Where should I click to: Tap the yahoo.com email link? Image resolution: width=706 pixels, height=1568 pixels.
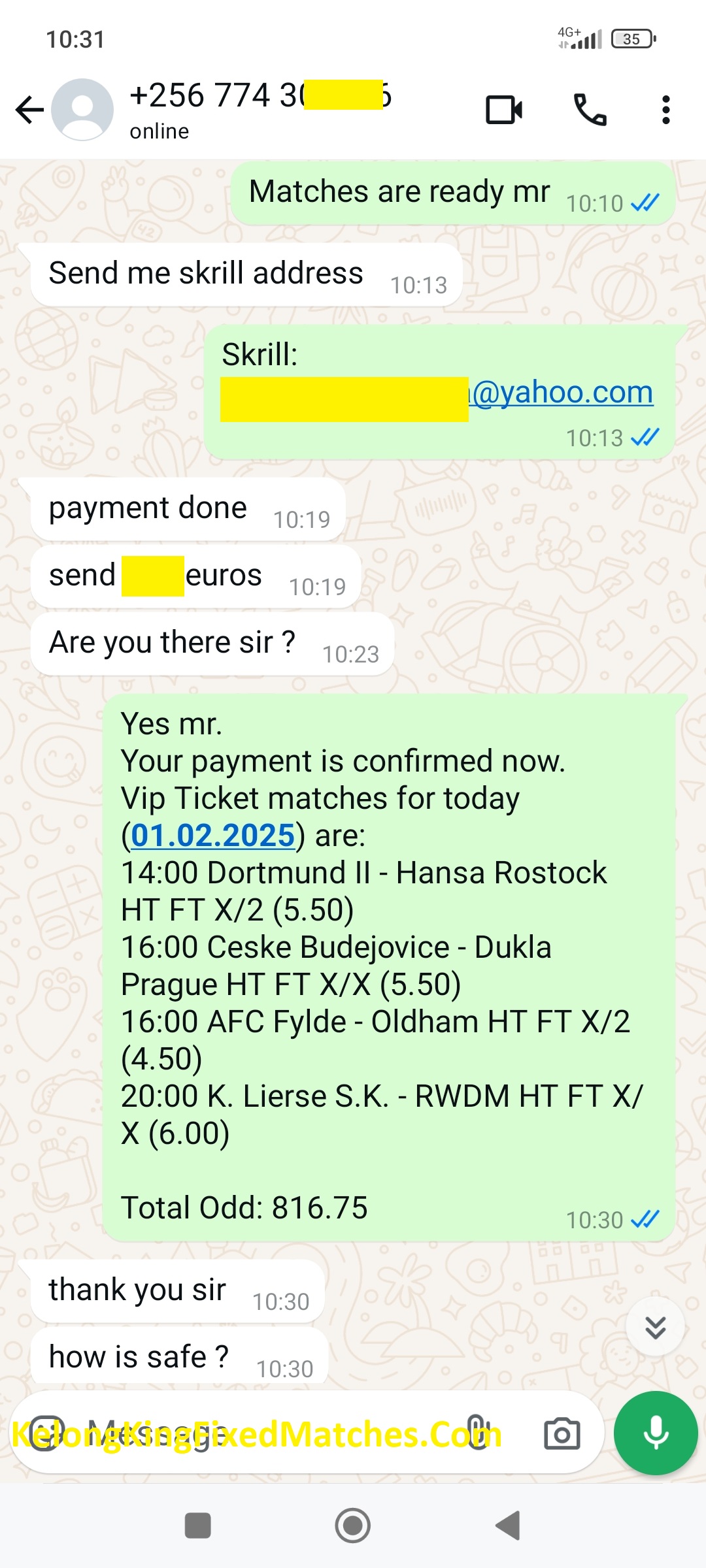(x=562, y=392)
